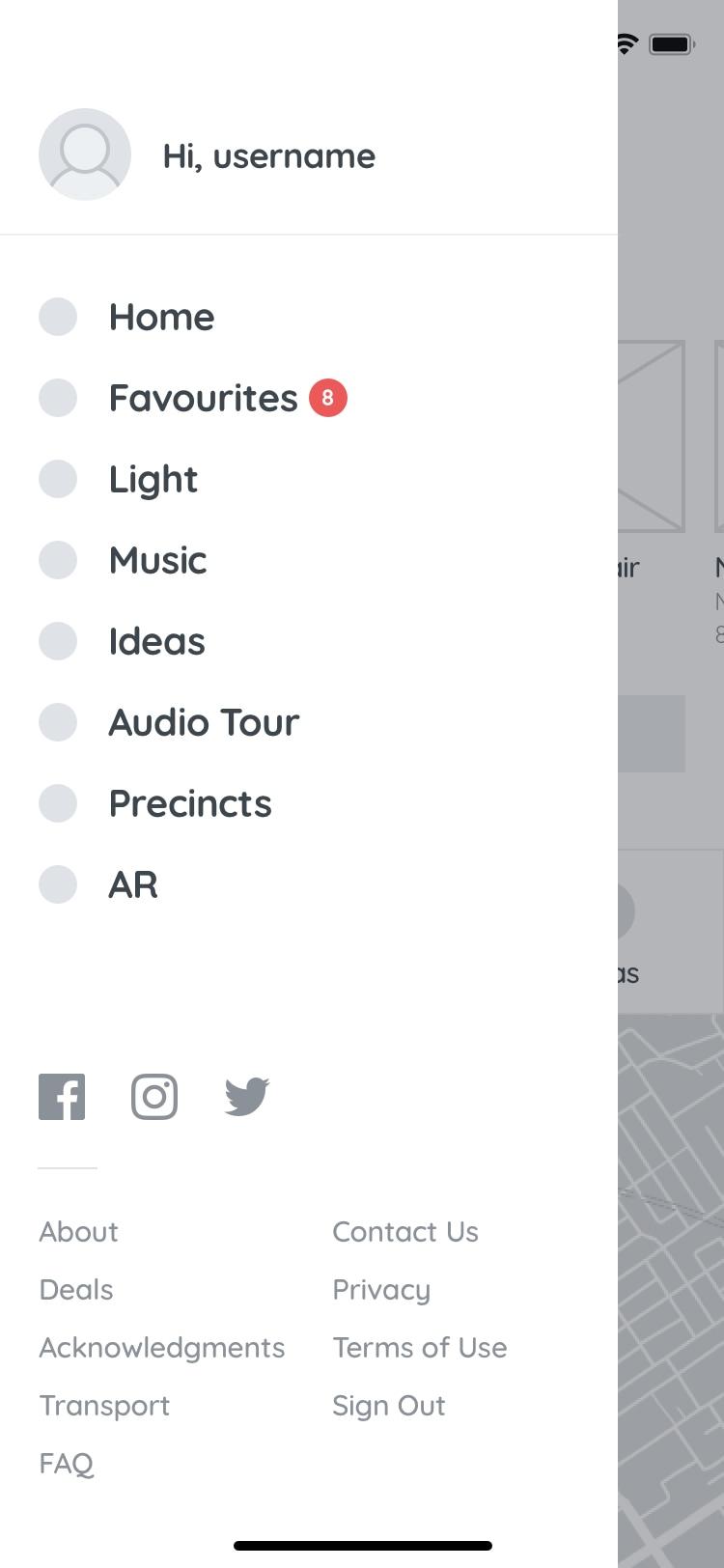
Task: Open the Terms of Use page
Action: [x=419, y=1347]
